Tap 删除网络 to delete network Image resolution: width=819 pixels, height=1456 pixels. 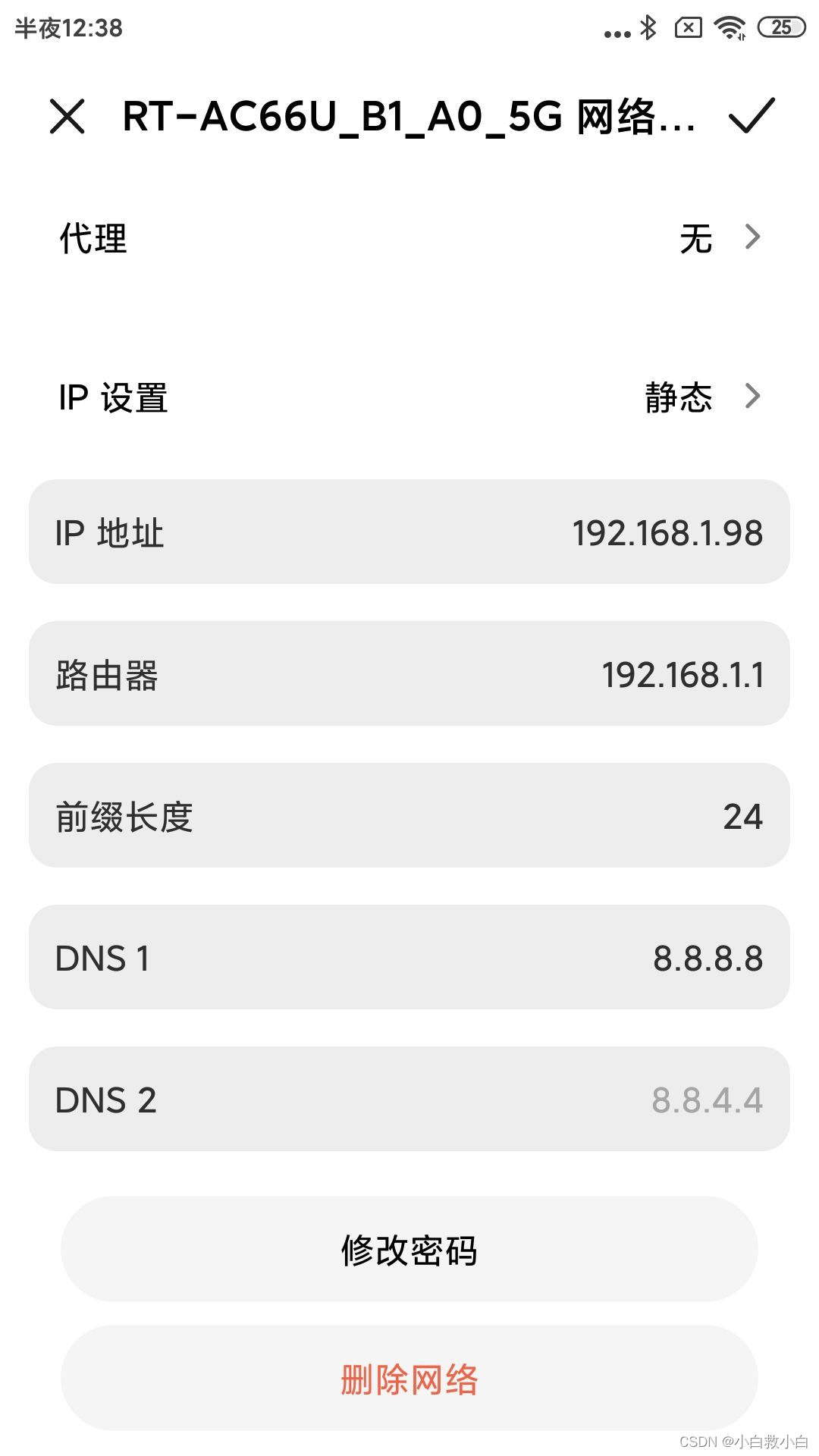409,1379
